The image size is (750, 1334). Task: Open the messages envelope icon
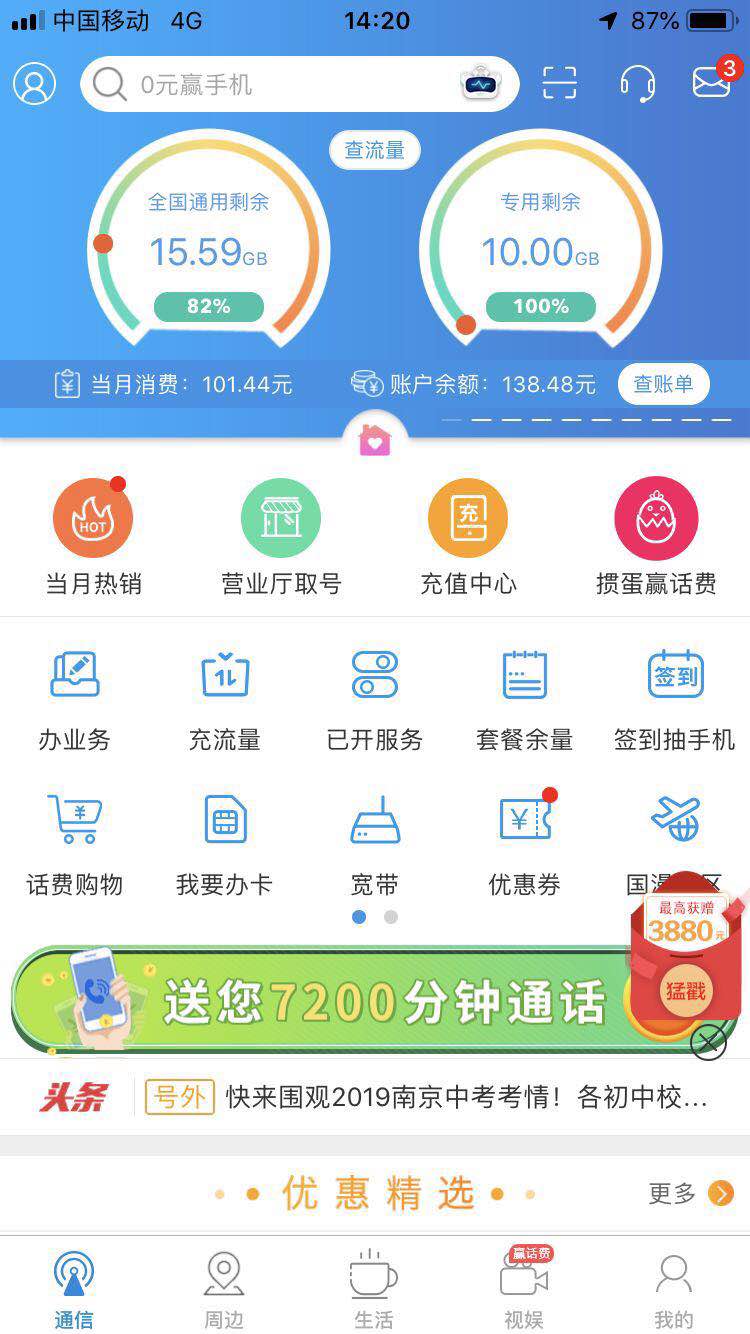pyautogui.click(x=712, y=82)
